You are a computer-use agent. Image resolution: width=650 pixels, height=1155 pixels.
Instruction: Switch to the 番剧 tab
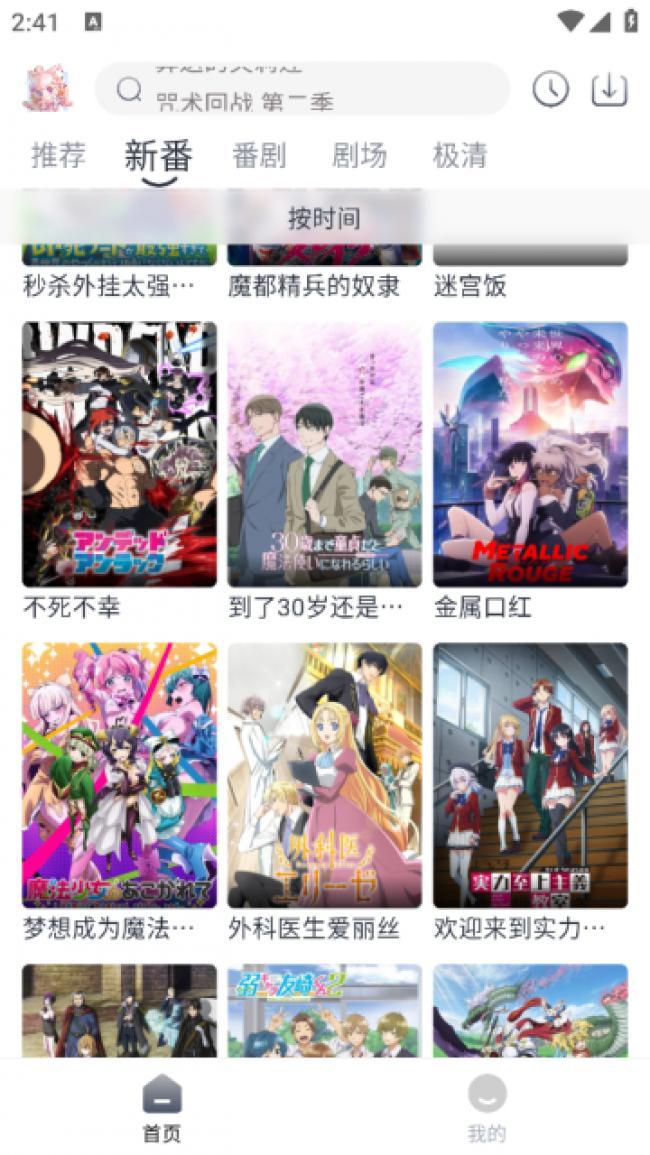pos(259,155)
